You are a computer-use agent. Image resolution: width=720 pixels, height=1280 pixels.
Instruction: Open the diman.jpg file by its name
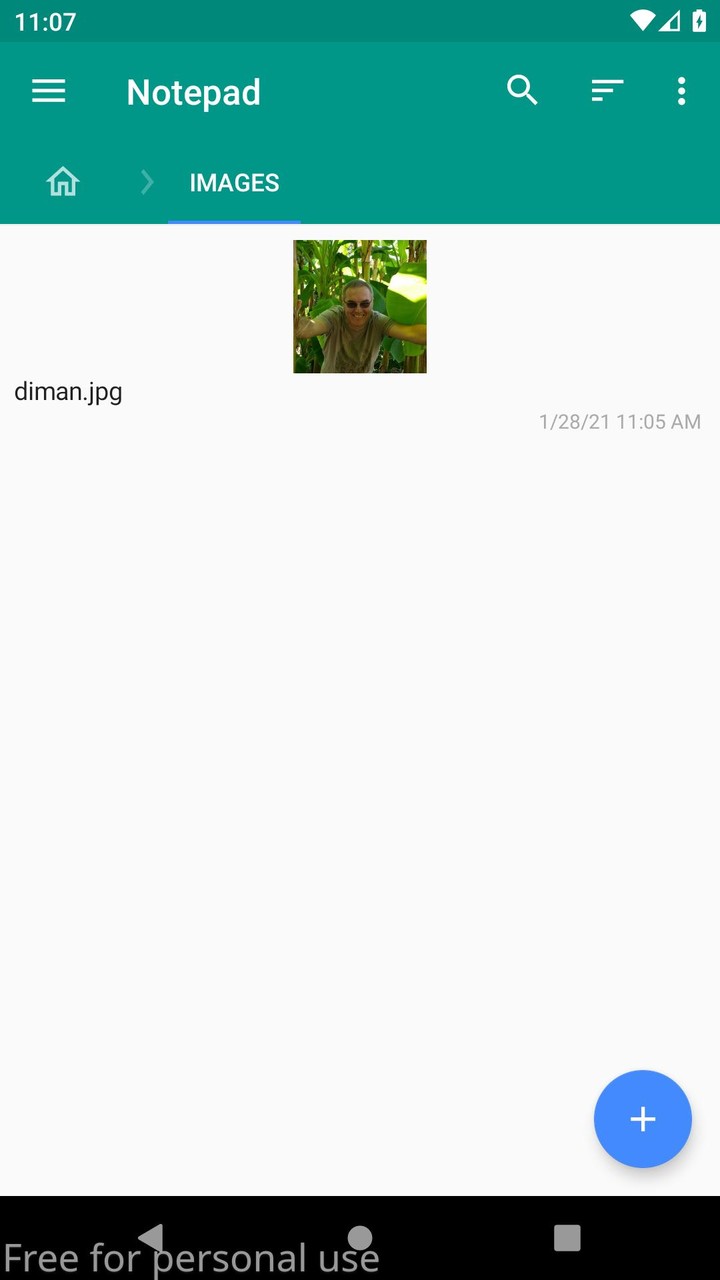point(68,391)
